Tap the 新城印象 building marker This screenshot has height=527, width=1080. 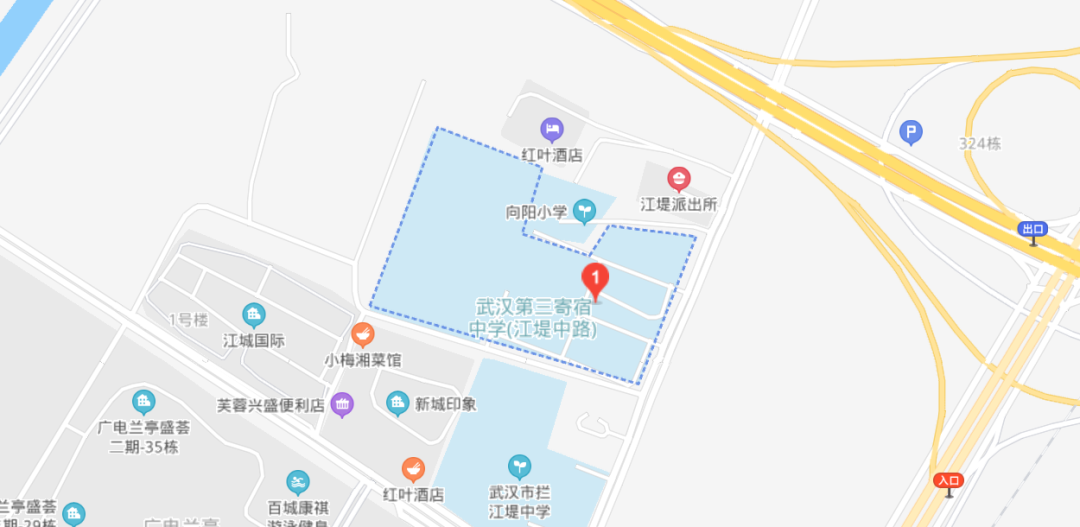coord(398,404)
